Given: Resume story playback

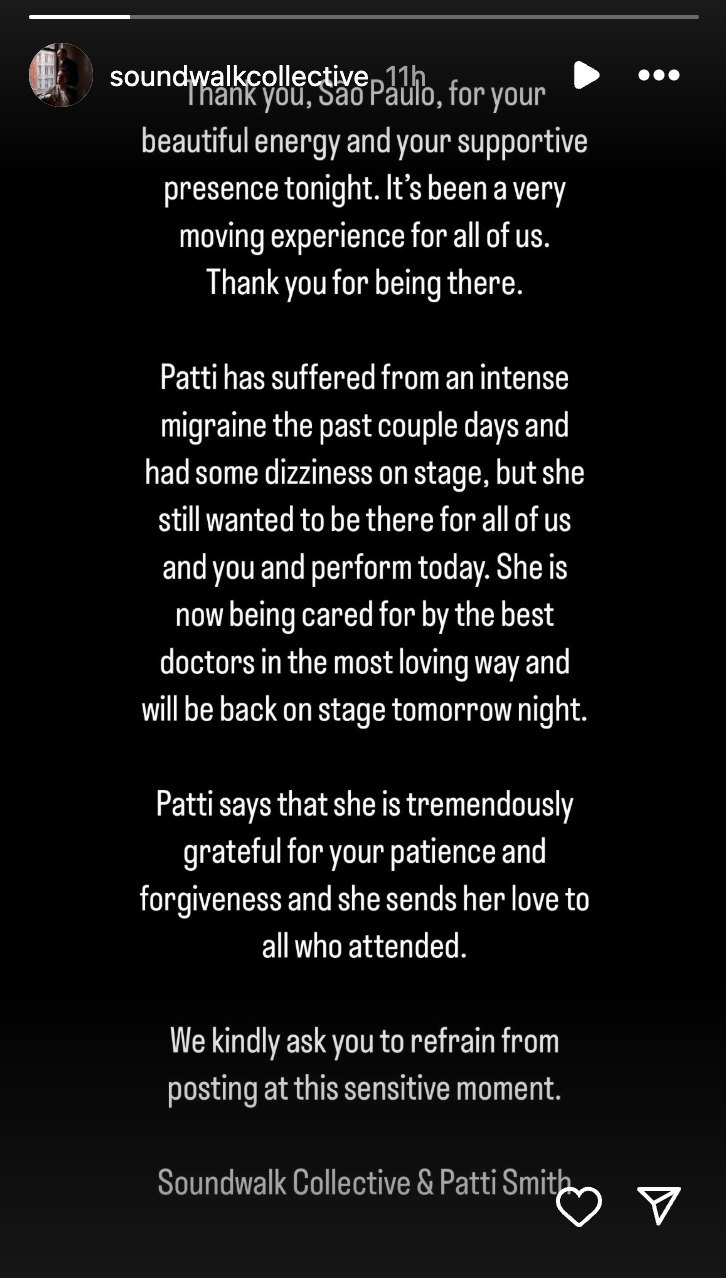Looking at the screenshot, I should tap(586, 75).
